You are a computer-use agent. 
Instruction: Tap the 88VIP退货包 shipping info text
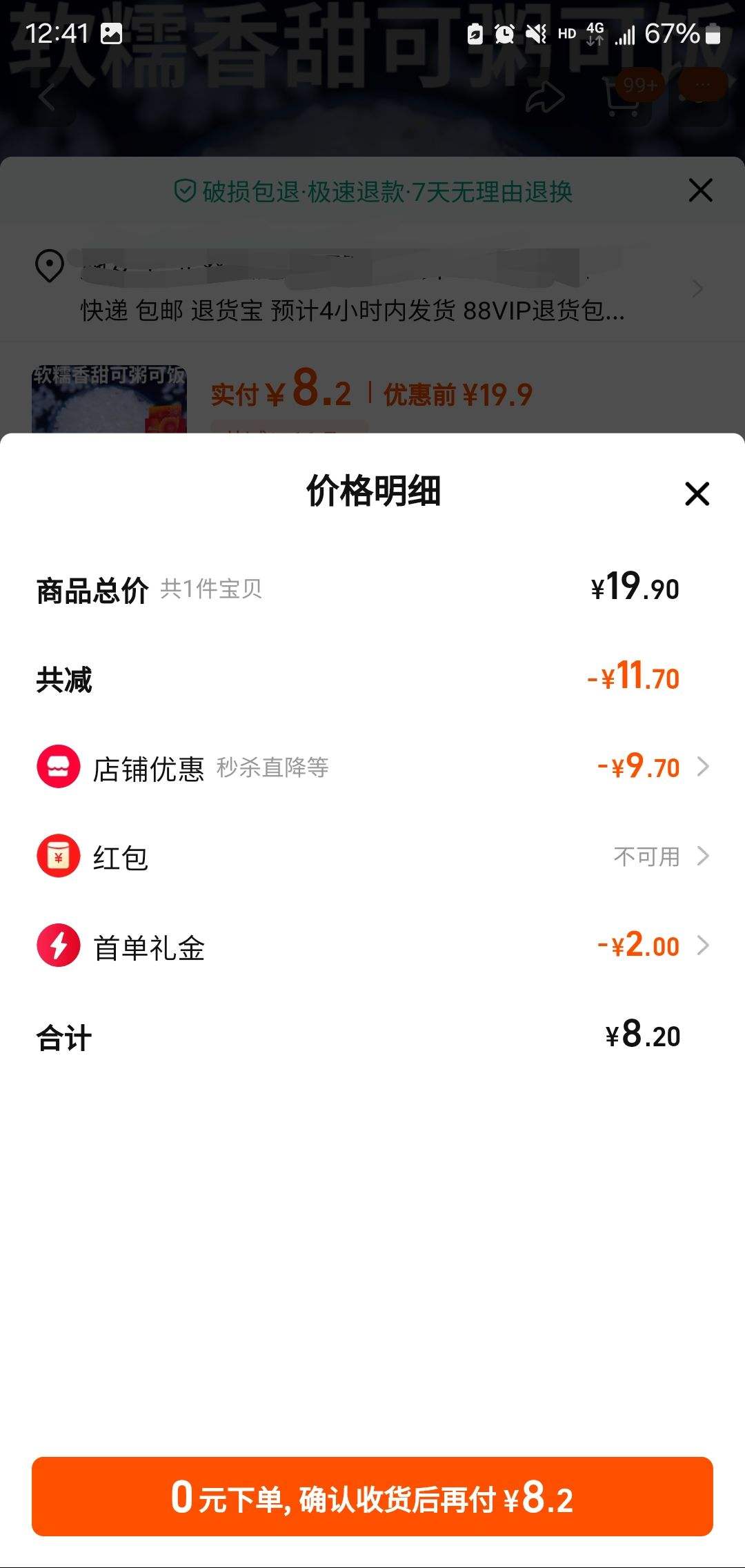click(352, 314)
